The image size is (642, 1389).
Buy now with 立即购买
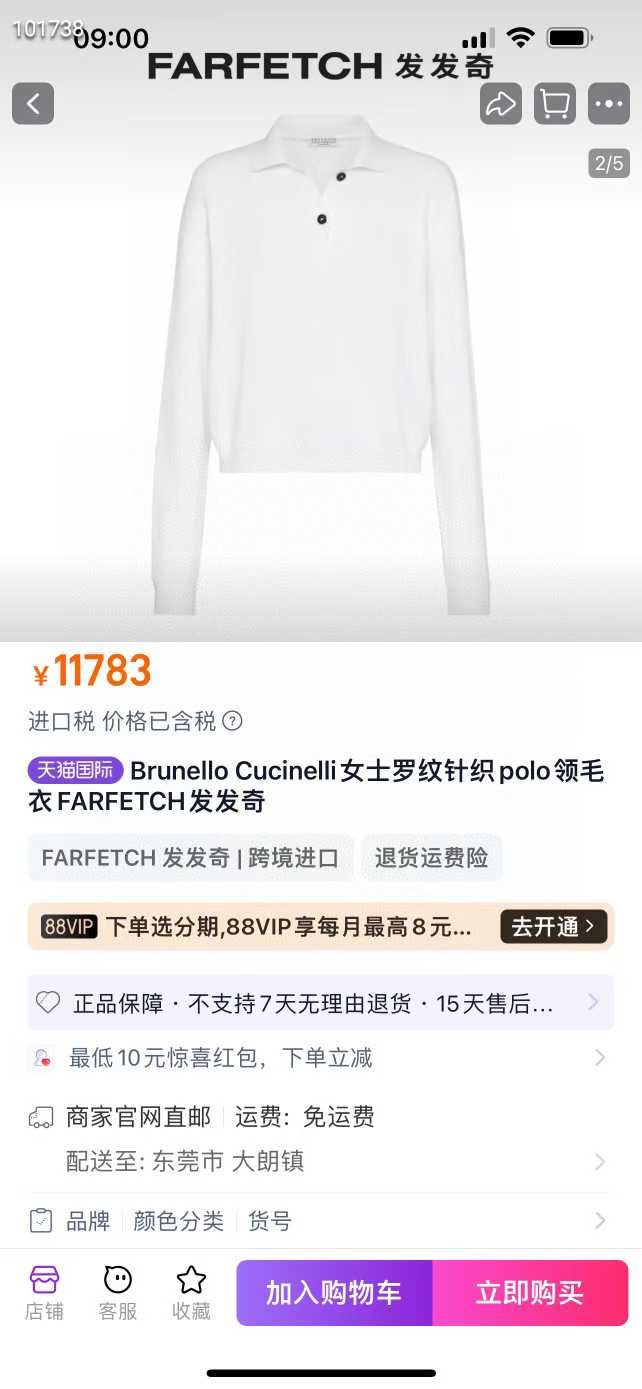530,1293
